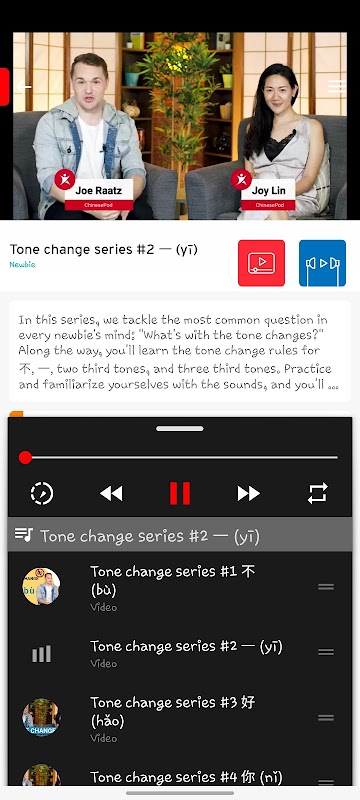Rewind the lesson
The width and height of the screenshot is (360, 800).
pyautogui.click(x=111, y=493)
